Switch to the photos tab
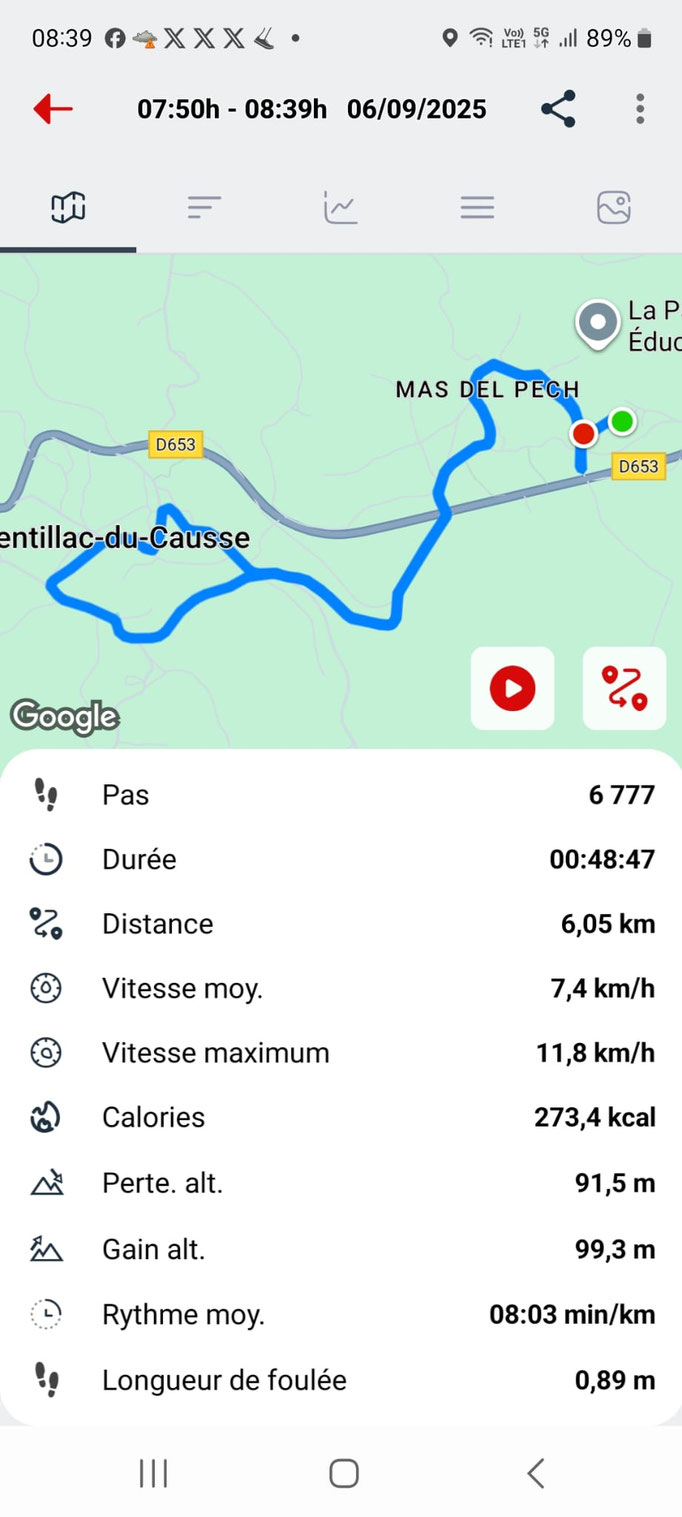Viewport: 682px width, 1517px height. [613, 208]
